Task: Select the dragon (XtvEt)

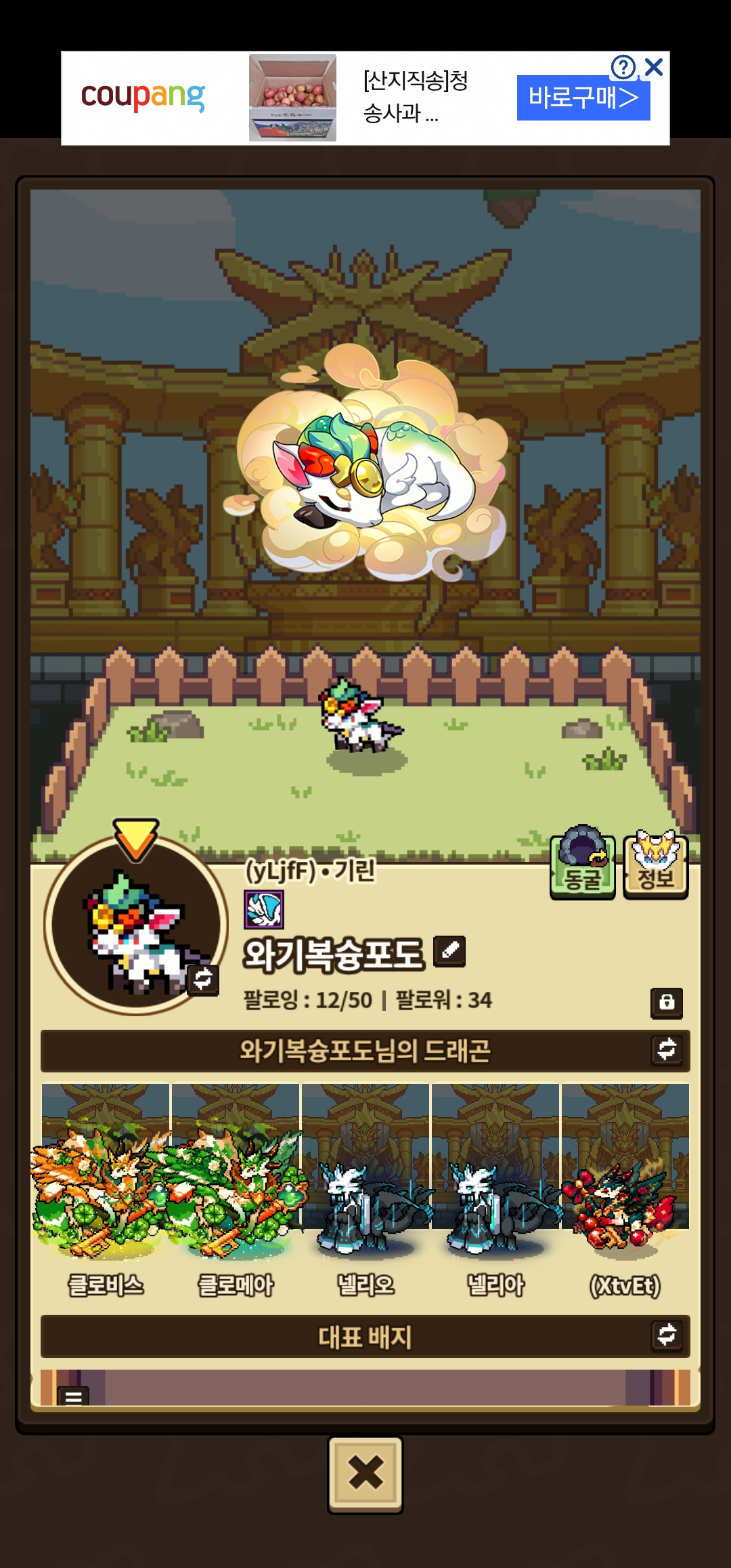Action: (625, 1192)
